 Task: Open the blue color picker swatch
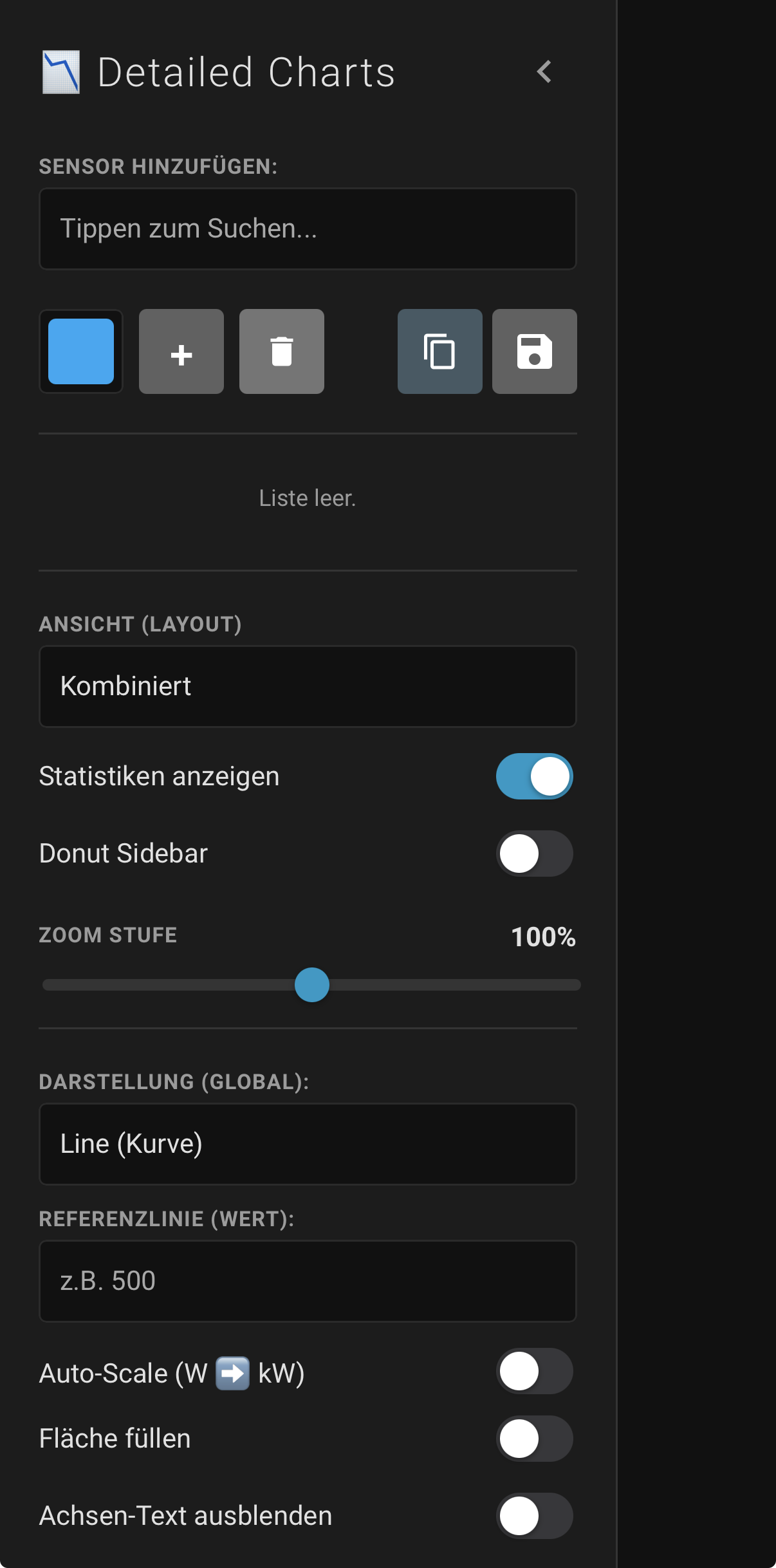click(x=81, y=351)
